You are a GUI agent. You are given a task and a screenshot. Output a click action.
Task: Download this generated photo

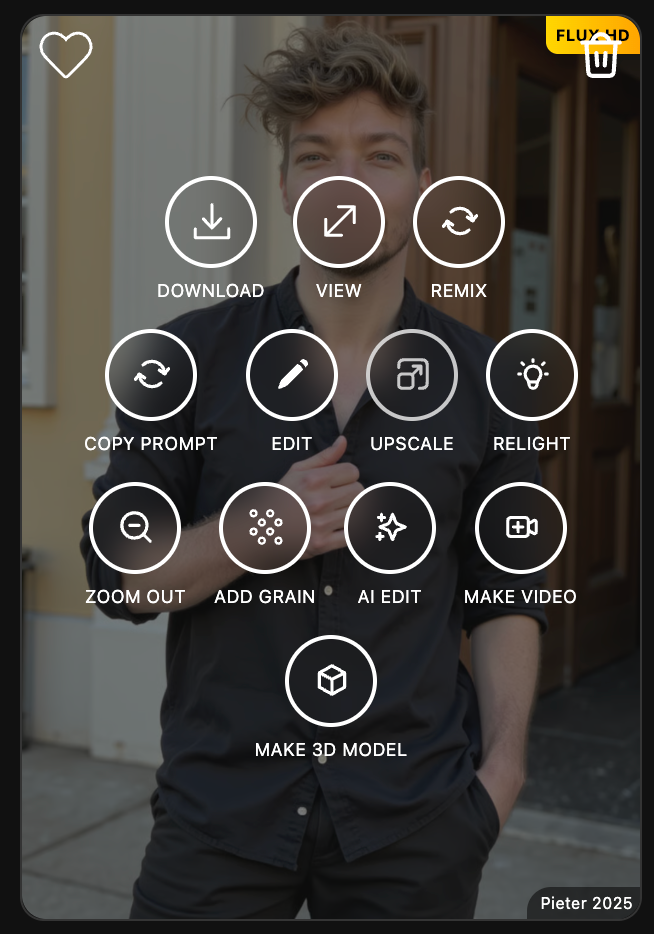click(x=211, y=223)
